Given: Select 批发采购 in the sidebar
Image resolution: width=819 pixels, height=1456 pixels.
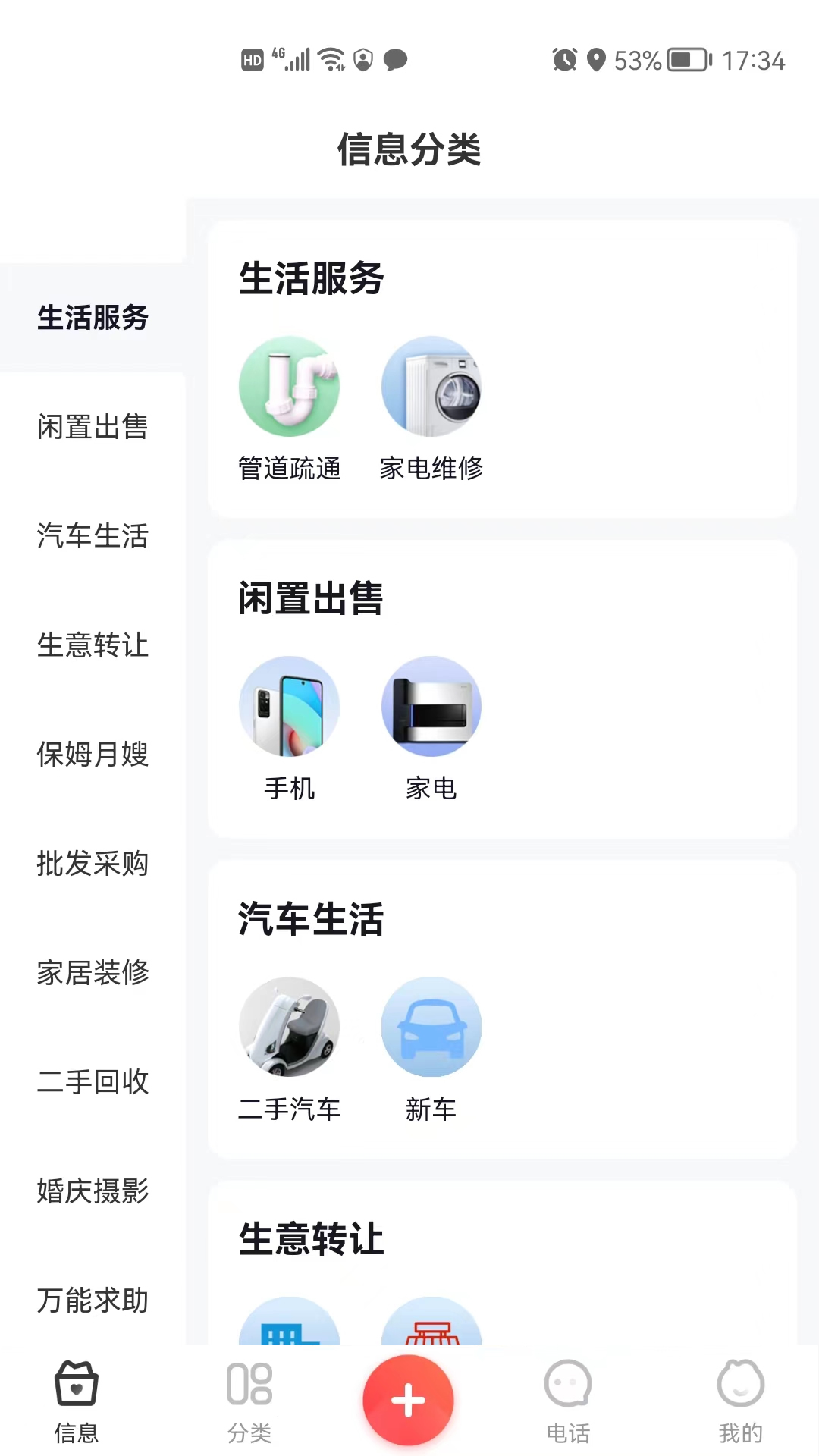Looking at the screenshot, I should (x=93, y=864).
